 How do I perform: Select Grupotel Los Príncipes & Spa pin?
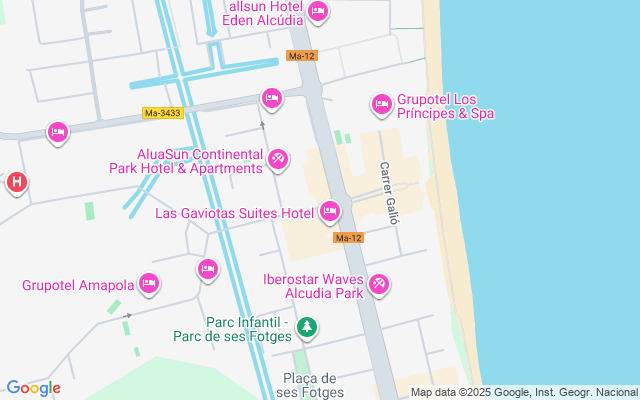[x=381, y=104]
